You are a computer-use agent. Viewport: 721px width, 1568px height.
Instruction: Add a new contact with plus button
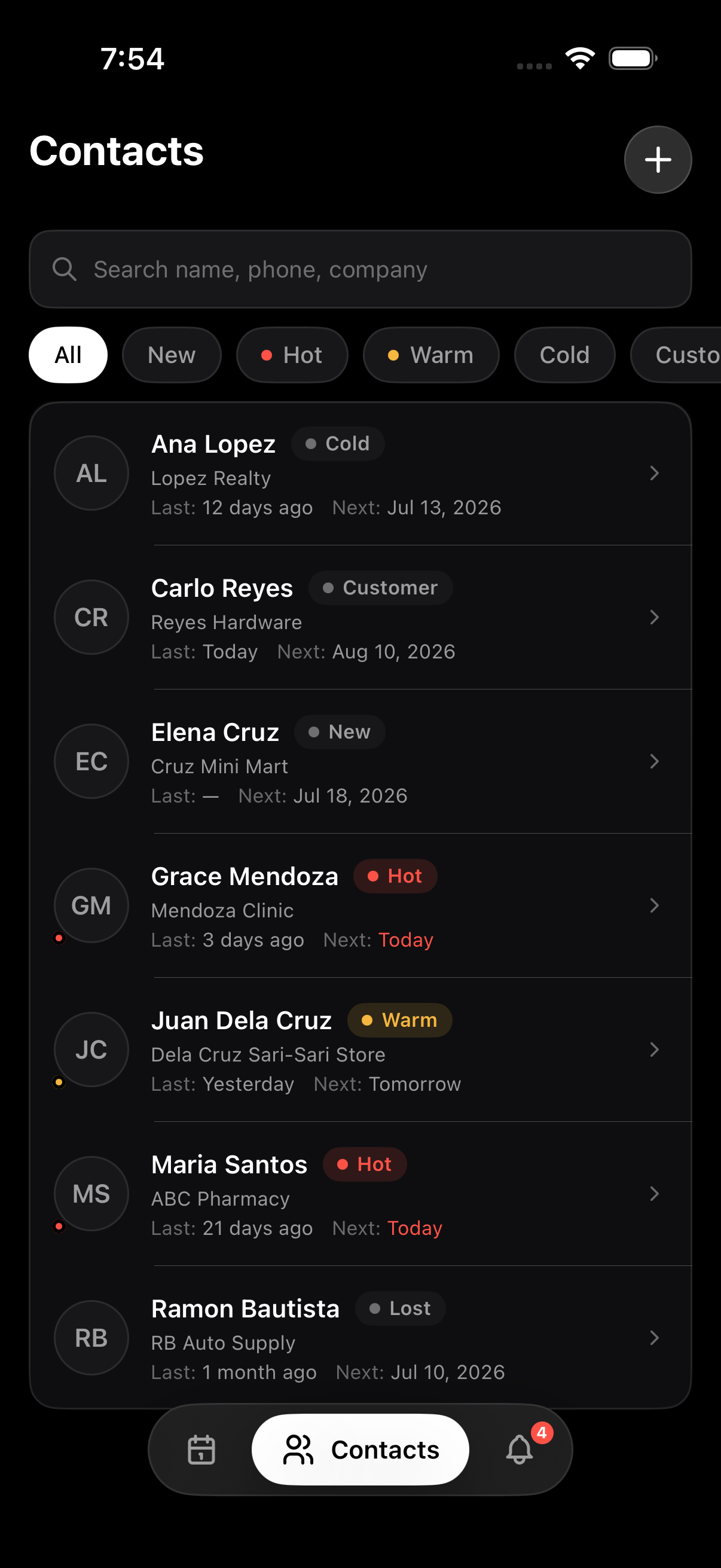tap(658, 160)
